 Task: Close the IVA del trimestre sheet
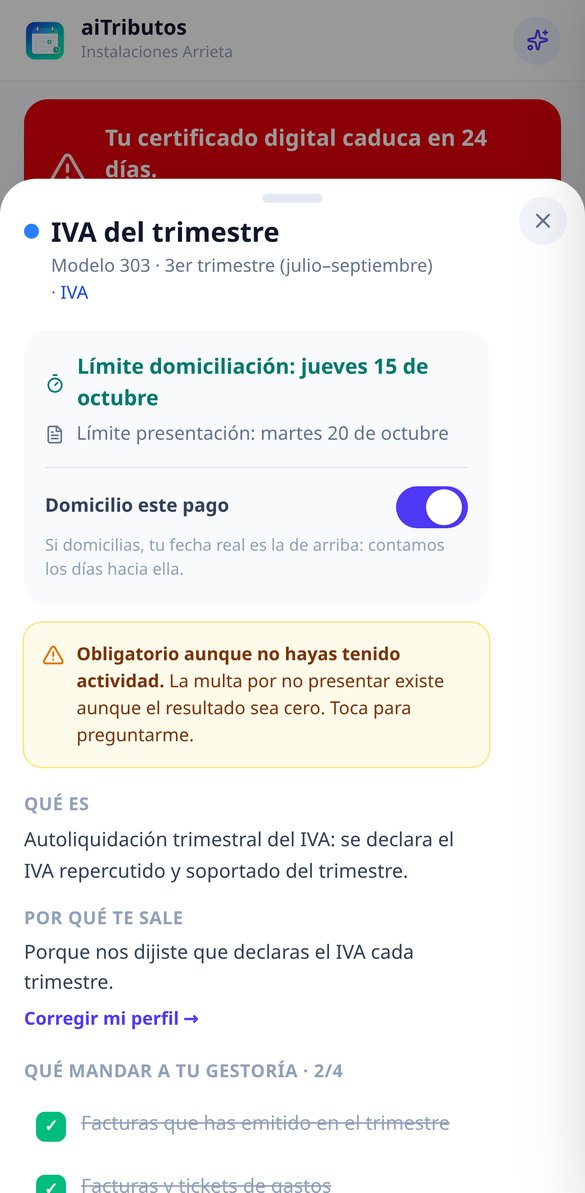542,221
